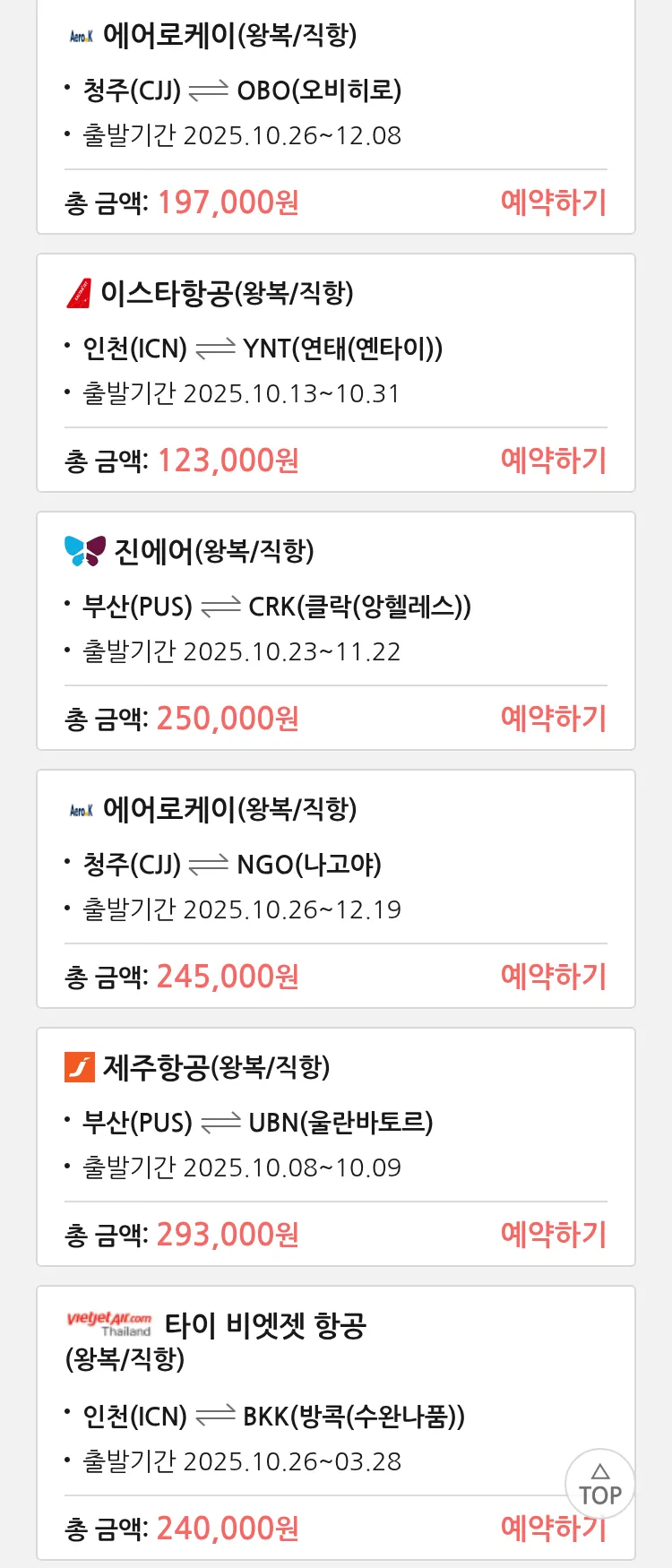This screenshot has height=1568, width=672.
Task: Tap 예약하기 on 진에어 부산–클락 card
Action: pyautogui.click(x=553, y=719)
